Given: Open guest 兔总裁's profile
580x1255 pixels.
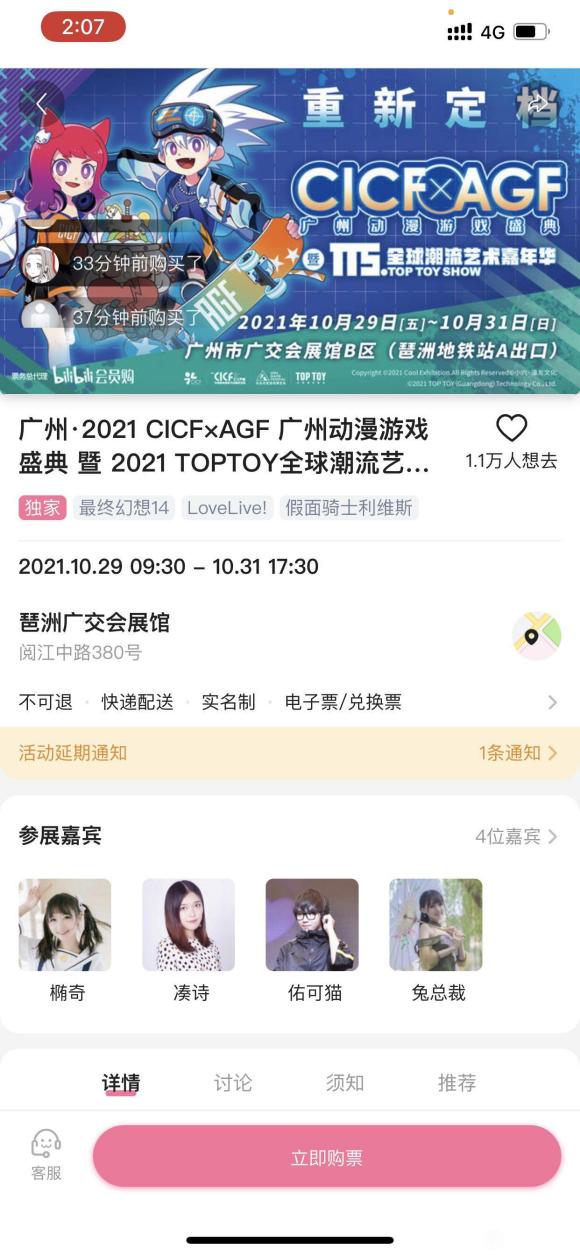Looking at the screenshot, I should click(437, 940).
